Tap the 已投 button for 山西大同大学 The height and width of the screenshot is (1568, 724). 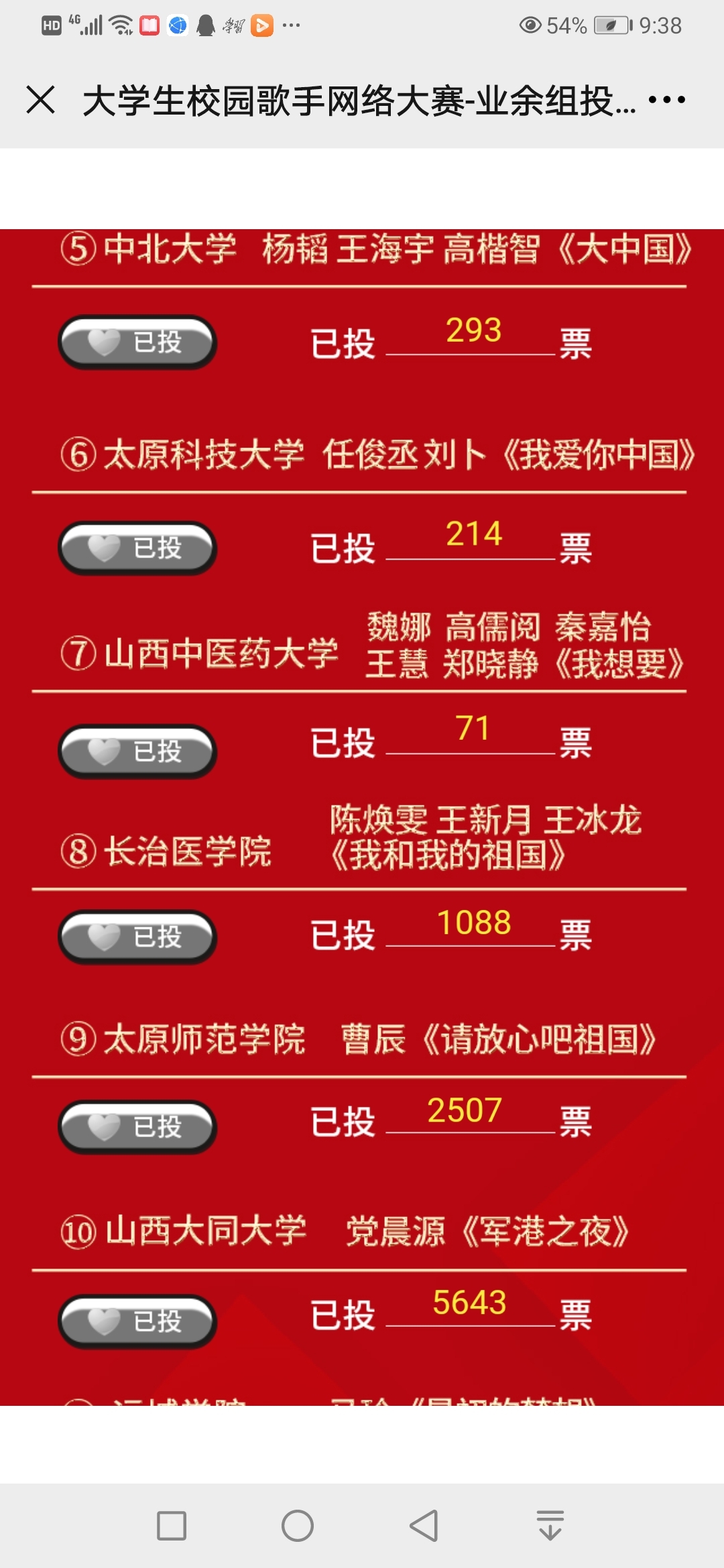[137, 1321]
